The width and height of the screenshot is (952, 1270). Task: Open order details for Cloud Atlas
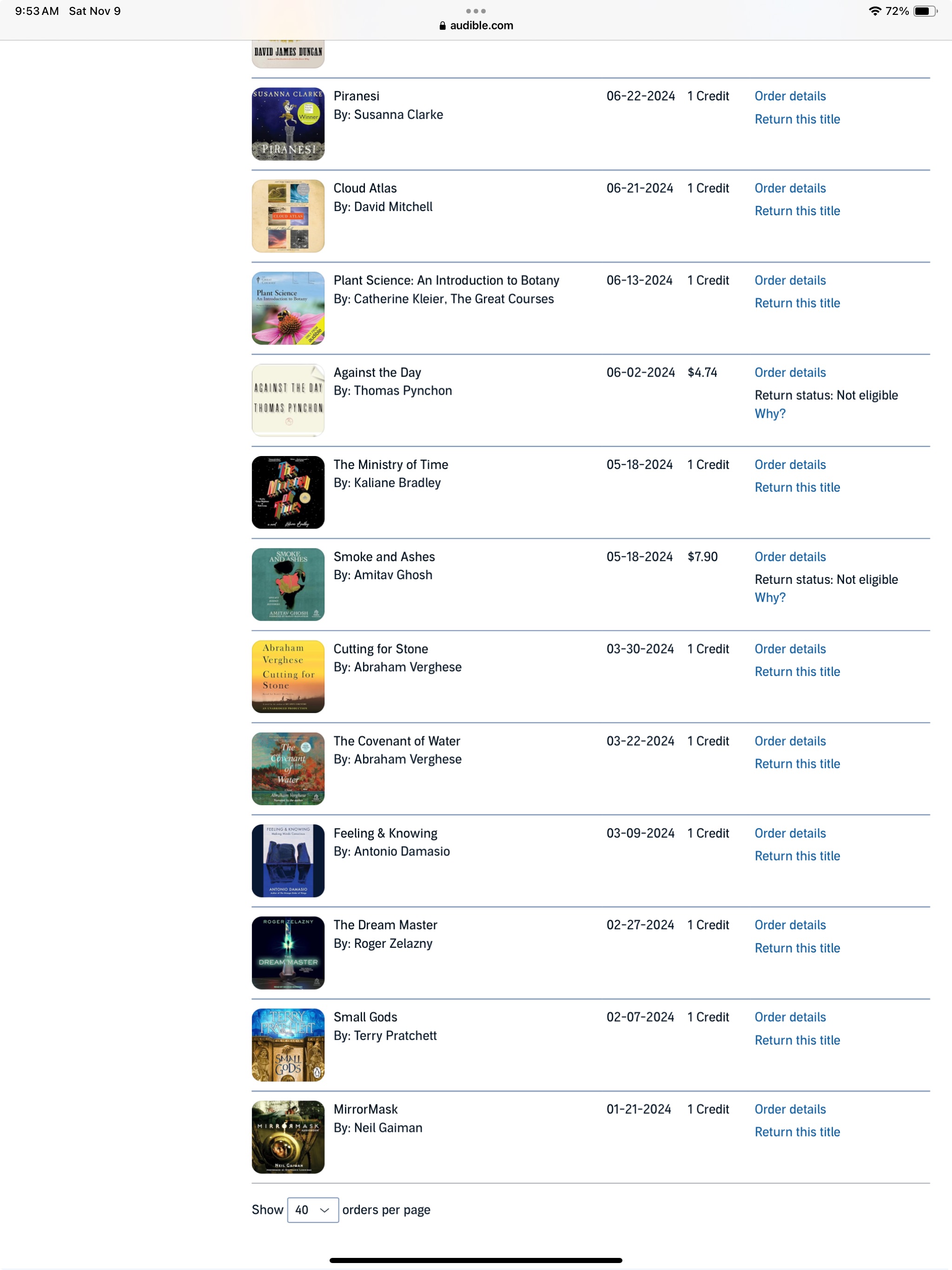tap(789, 188)
